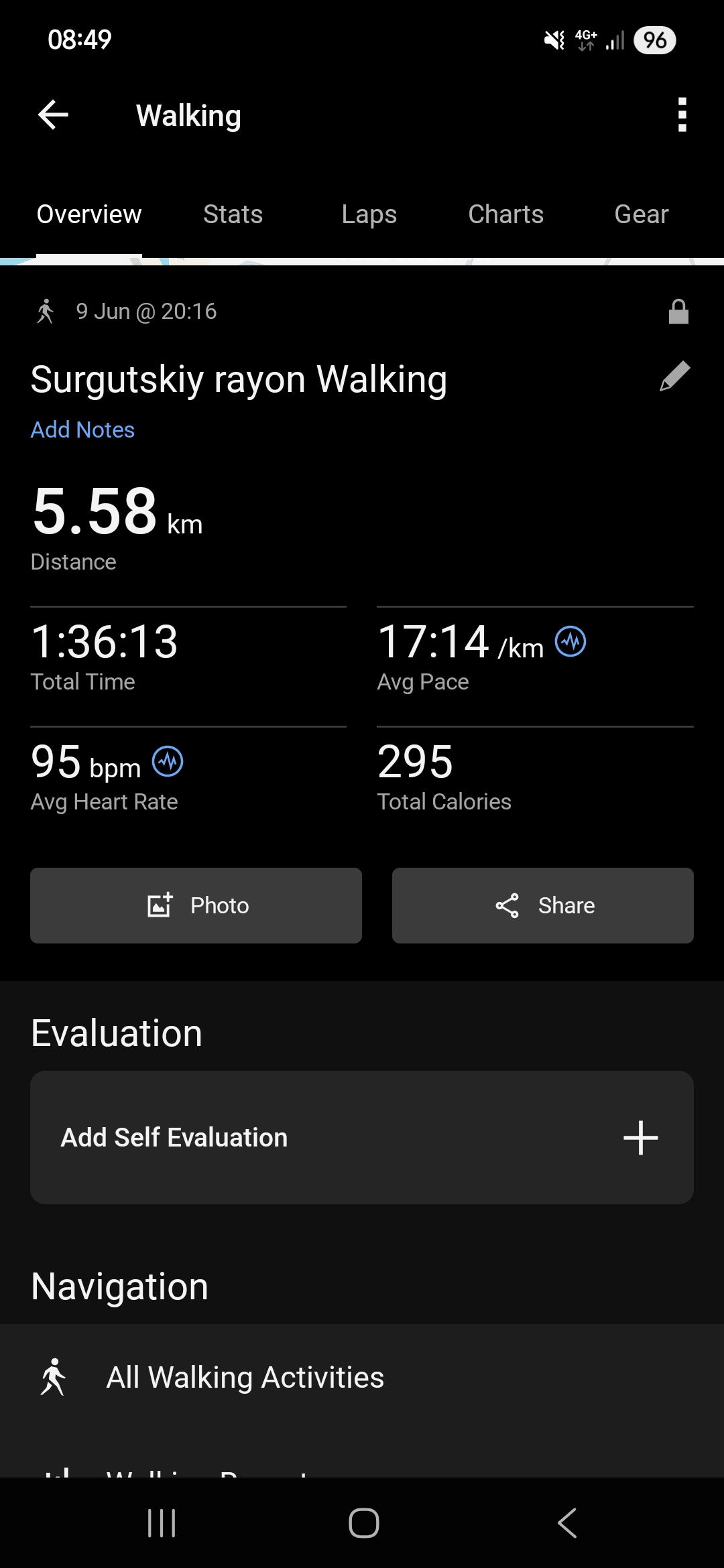Go back using the top arrow
The image size is (724, 1568).
(53, 115)
